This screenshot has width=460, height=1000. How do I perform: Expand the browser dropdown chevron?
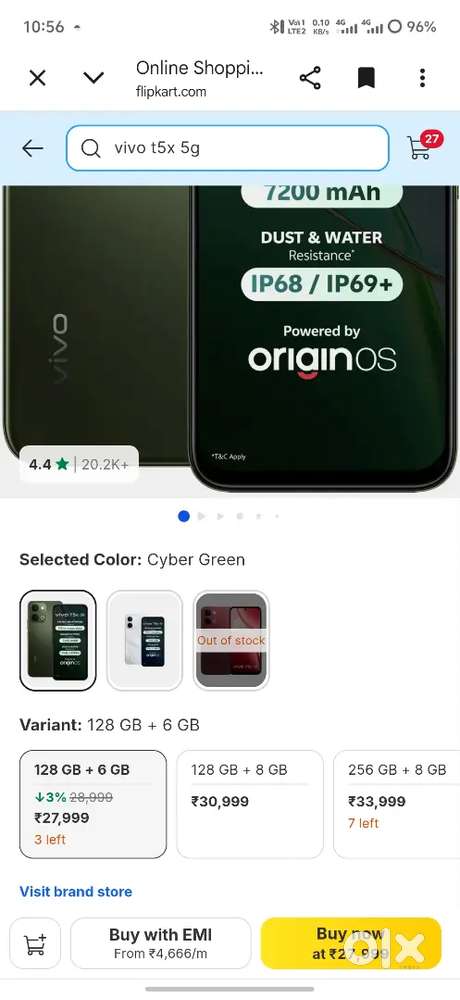[94, 78]
